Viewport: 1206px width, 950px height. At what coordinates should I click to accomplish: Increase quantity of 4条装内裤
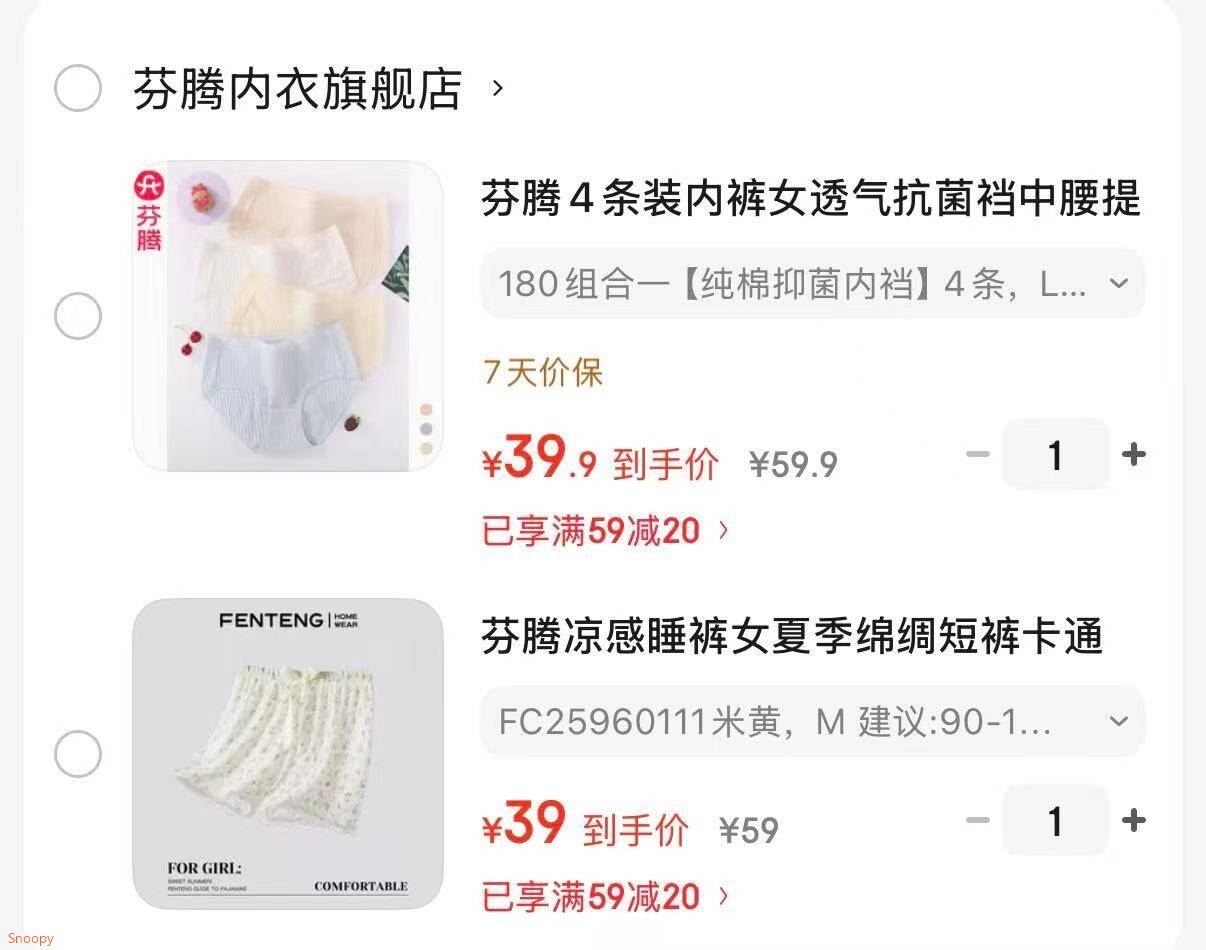coord(1133,455)
